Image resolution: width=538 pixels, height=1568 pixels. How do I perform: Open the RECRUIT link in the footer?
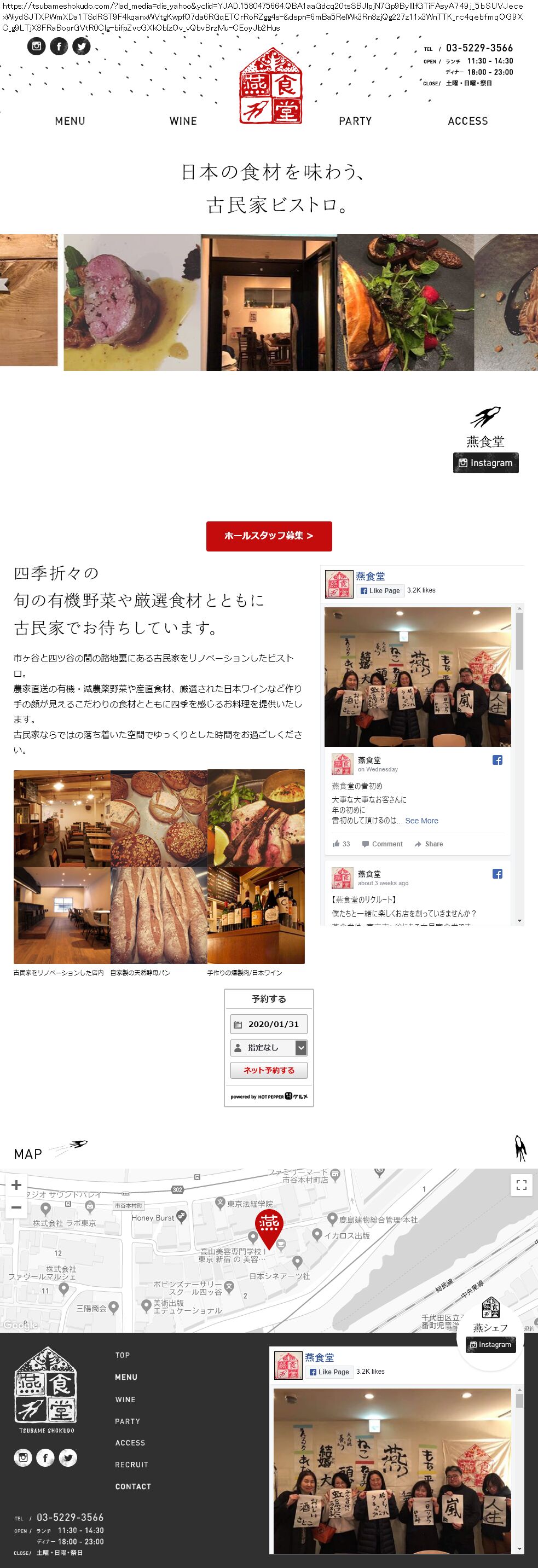point(131,1465)
